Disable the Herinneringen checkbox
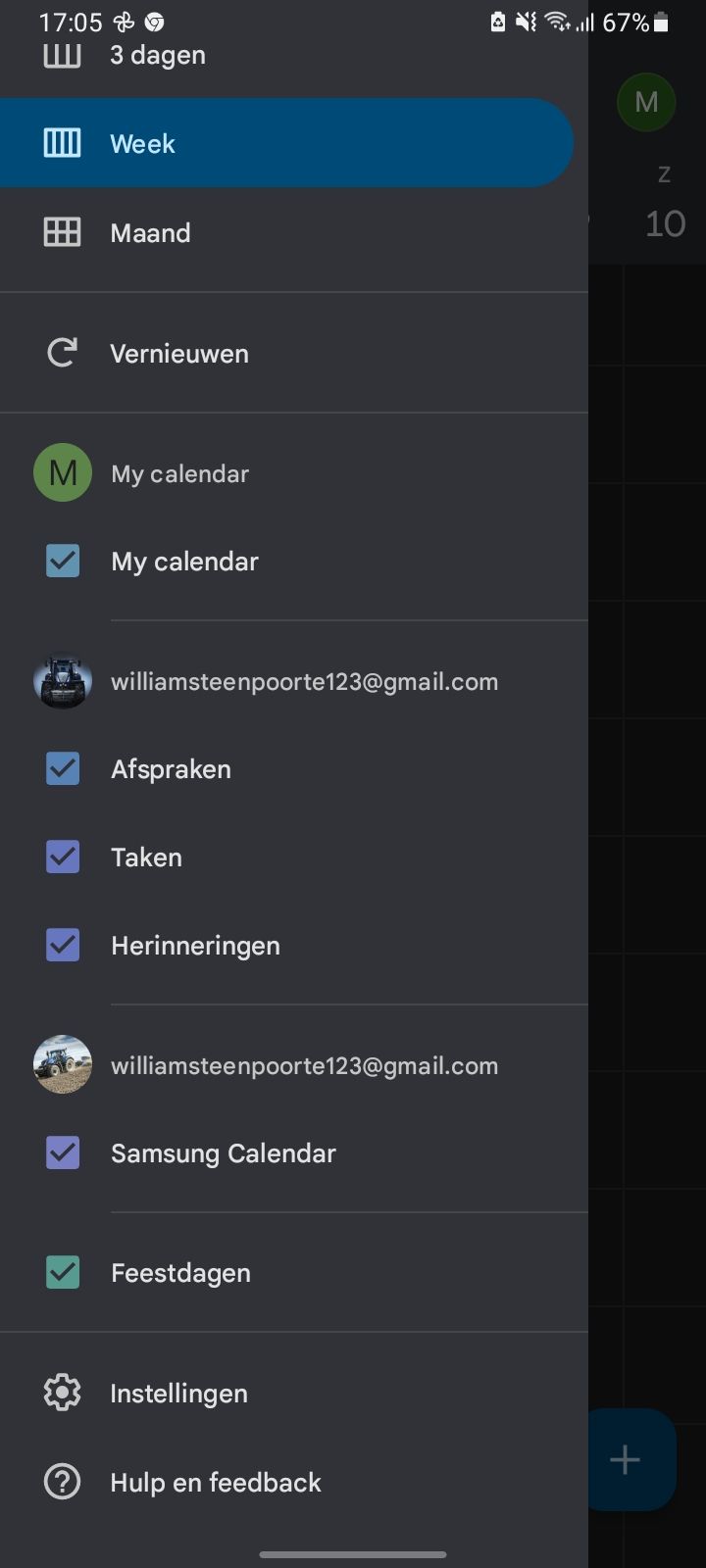The image size is (706, 1568). coord(63,946)
